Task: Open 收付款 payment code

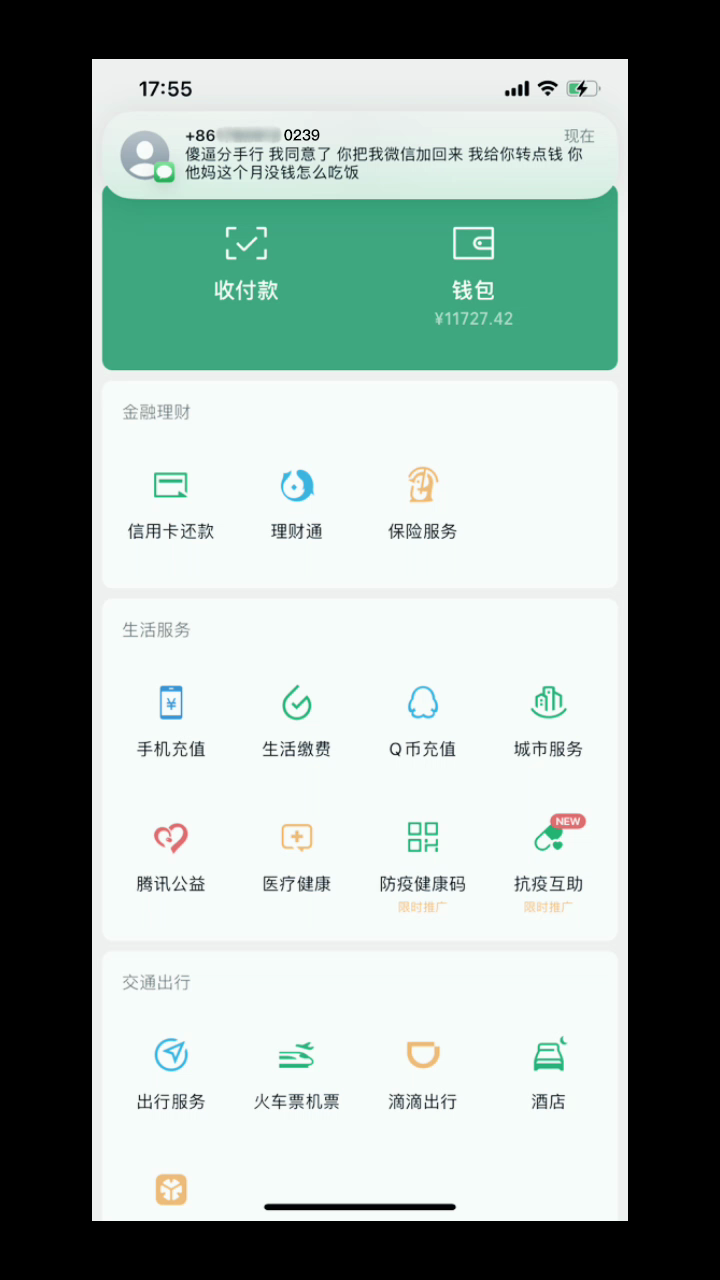Action: [246, 263]
